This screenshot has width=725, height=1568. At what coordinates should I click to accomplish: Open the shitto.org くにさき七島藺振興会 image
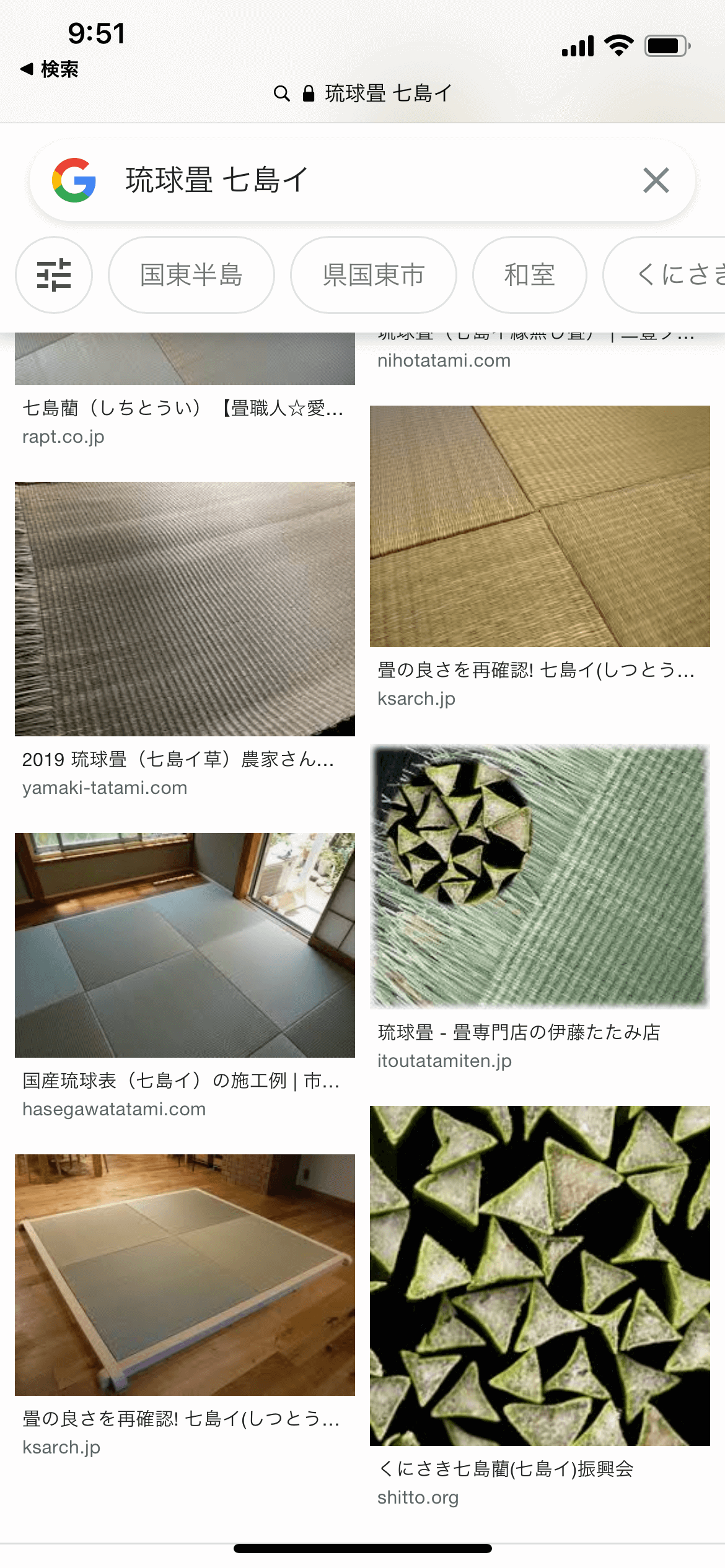[539, 1276]
